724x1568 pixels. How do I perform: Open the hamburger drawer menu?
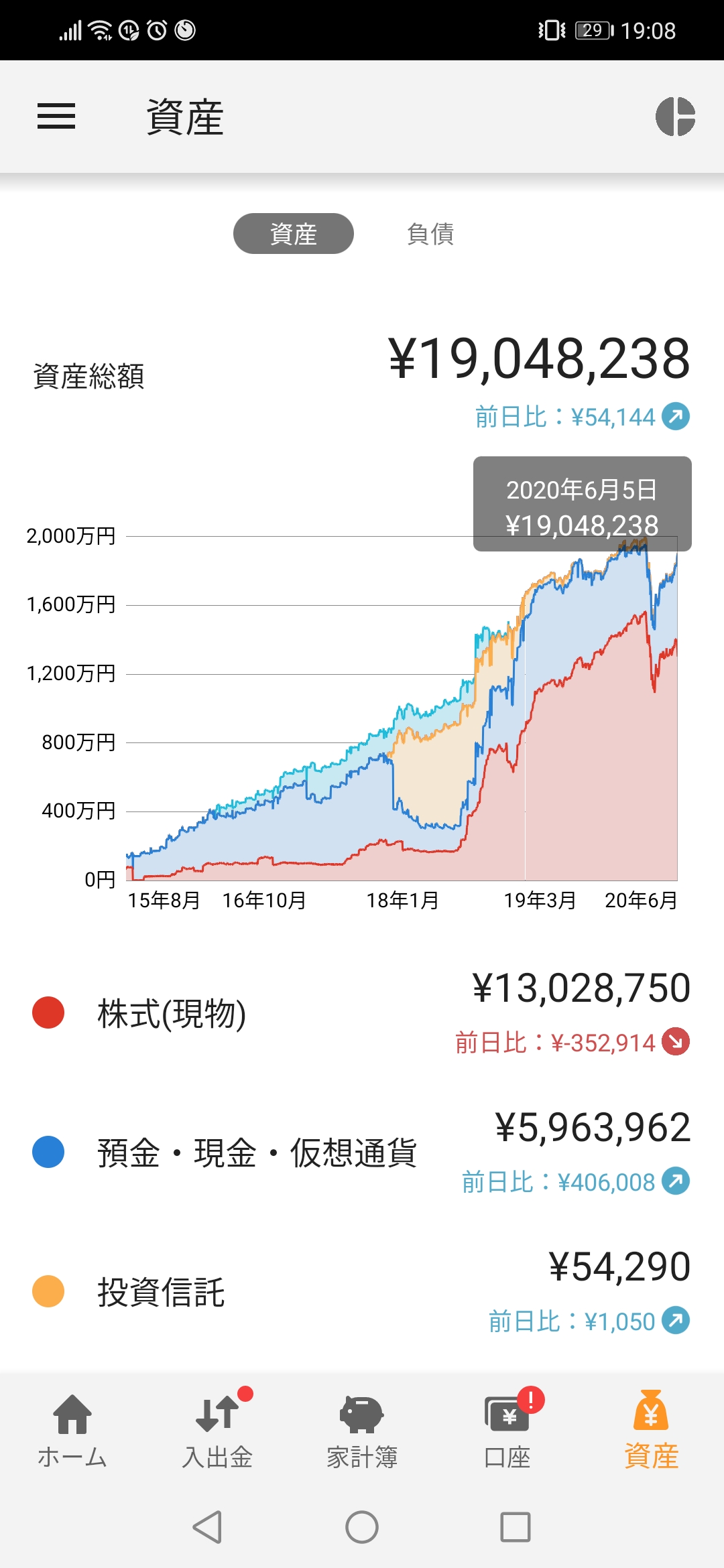pos(56,117)
